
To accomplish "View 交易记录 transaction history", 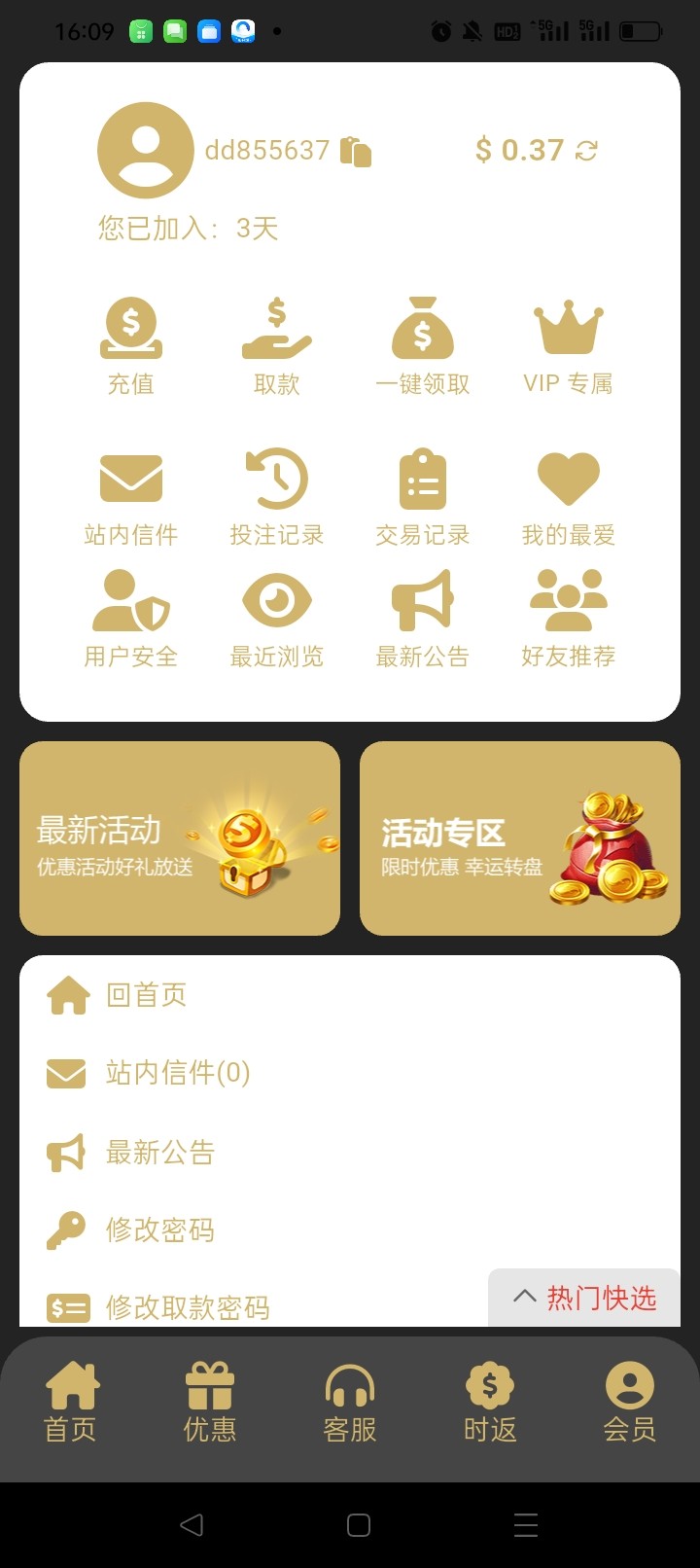I will [x=423, y=498].
